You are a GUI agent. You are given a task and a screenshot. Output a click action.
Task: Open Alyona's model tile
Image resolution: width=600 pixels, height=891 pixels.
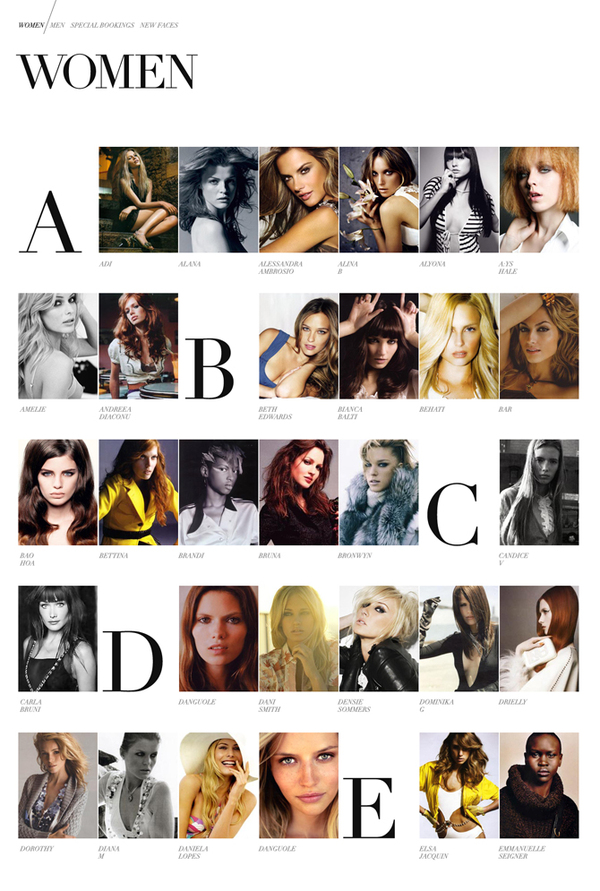(x=458, y=199)
